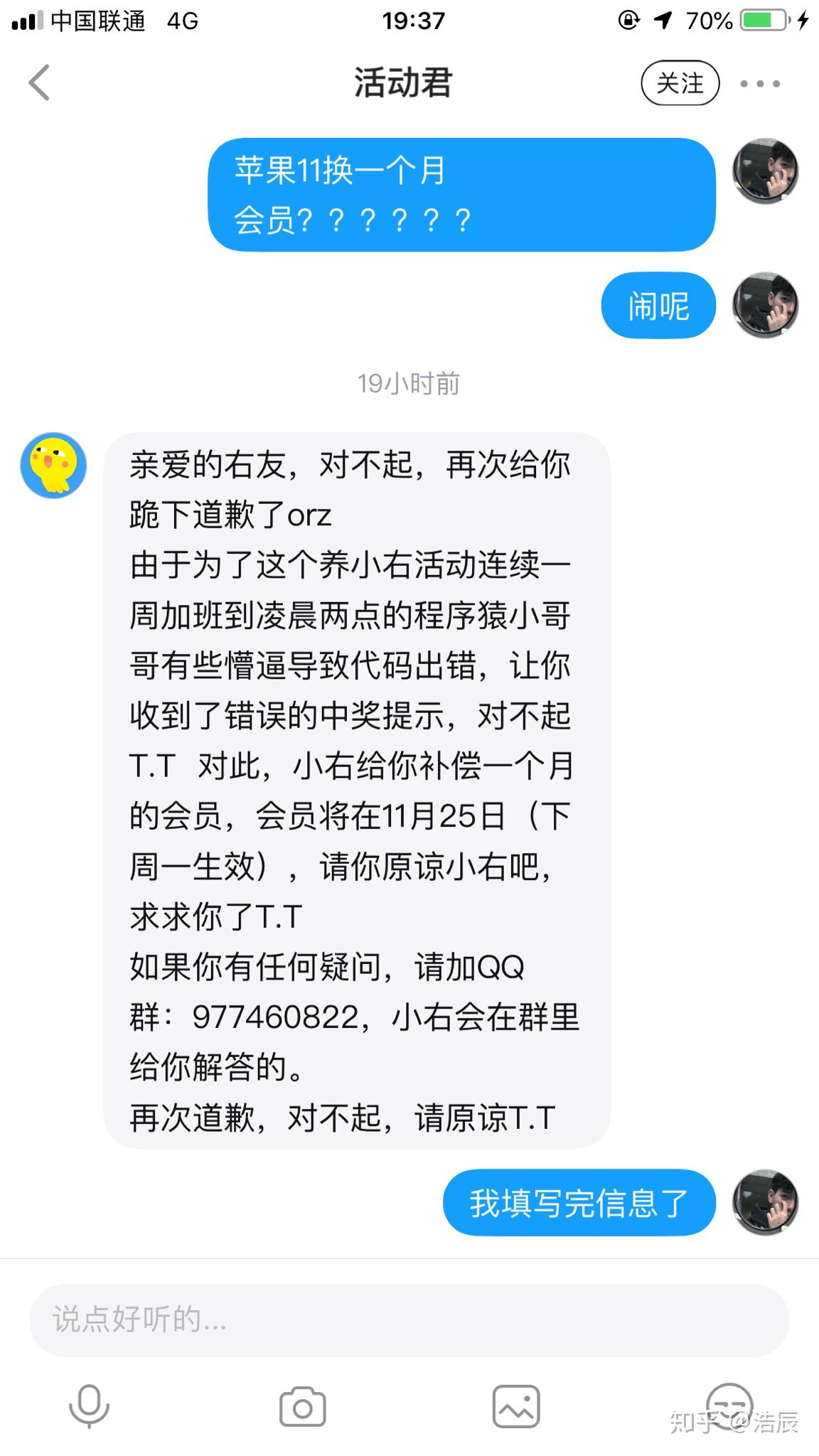Open the camera icon in the toolbar
The width and height of the screenshot is (819, 1456).
point(301,1406)
